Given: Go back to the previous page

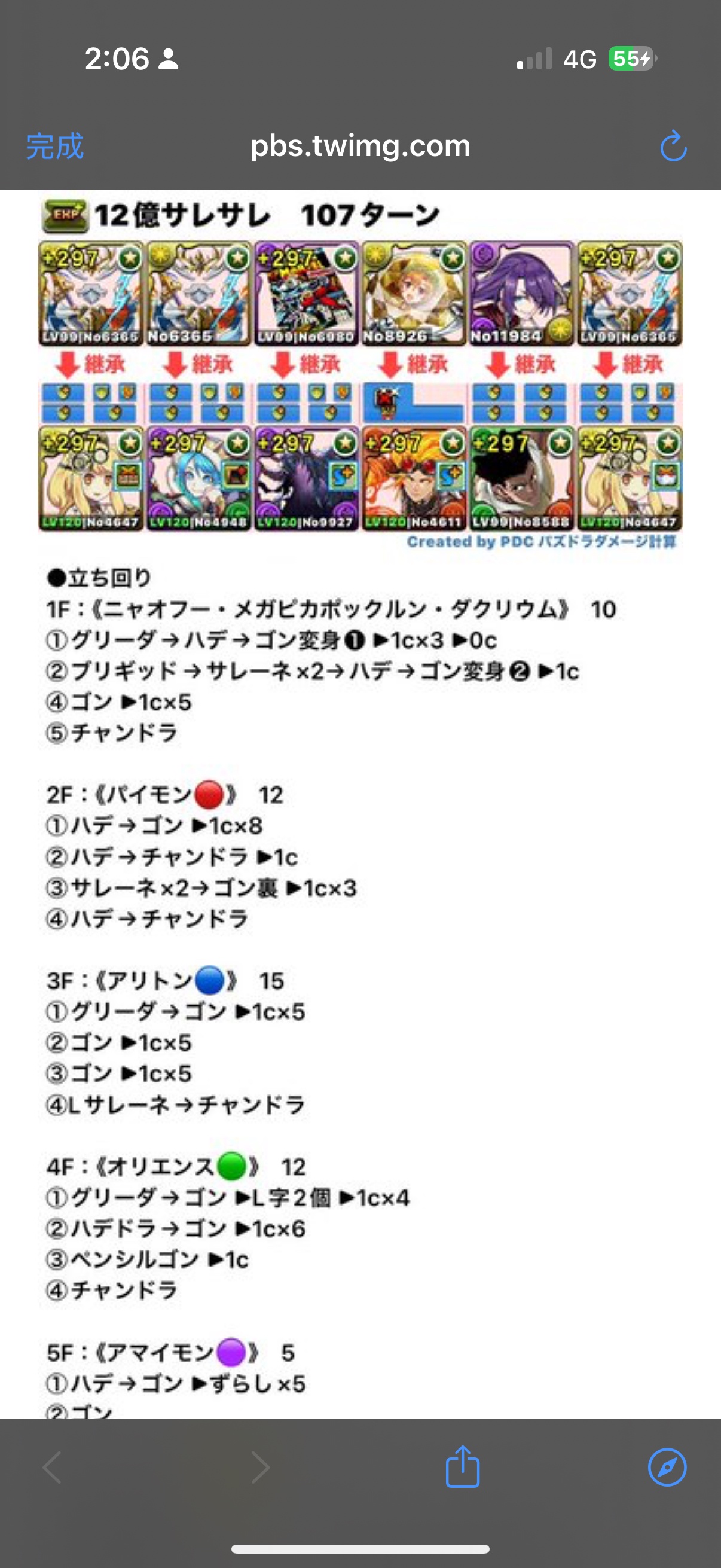Looking at the screenshot, I should pos(53,1467).
